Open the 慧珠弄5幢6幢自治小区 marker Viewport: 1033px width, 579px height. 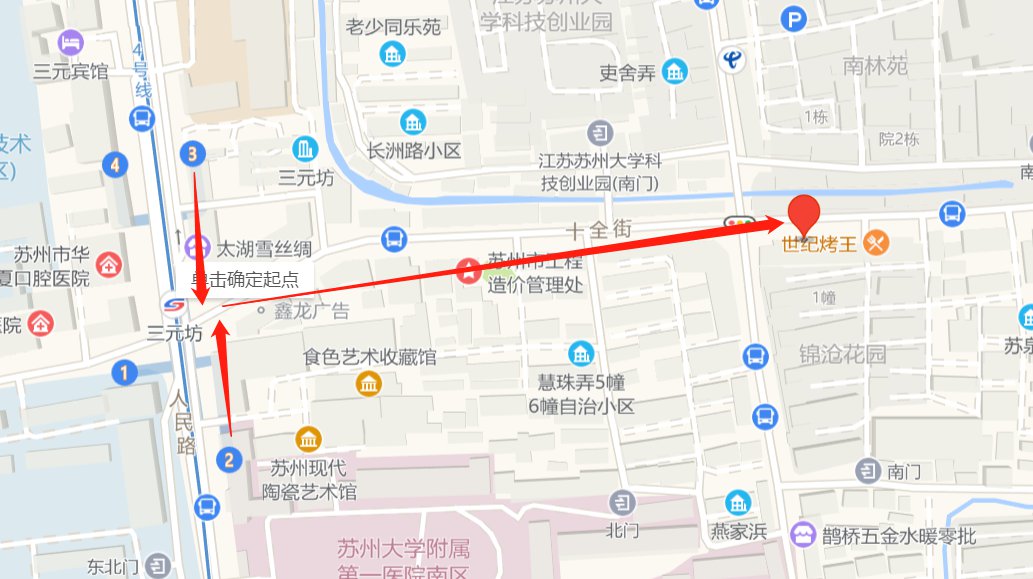[x=581, y=353]
